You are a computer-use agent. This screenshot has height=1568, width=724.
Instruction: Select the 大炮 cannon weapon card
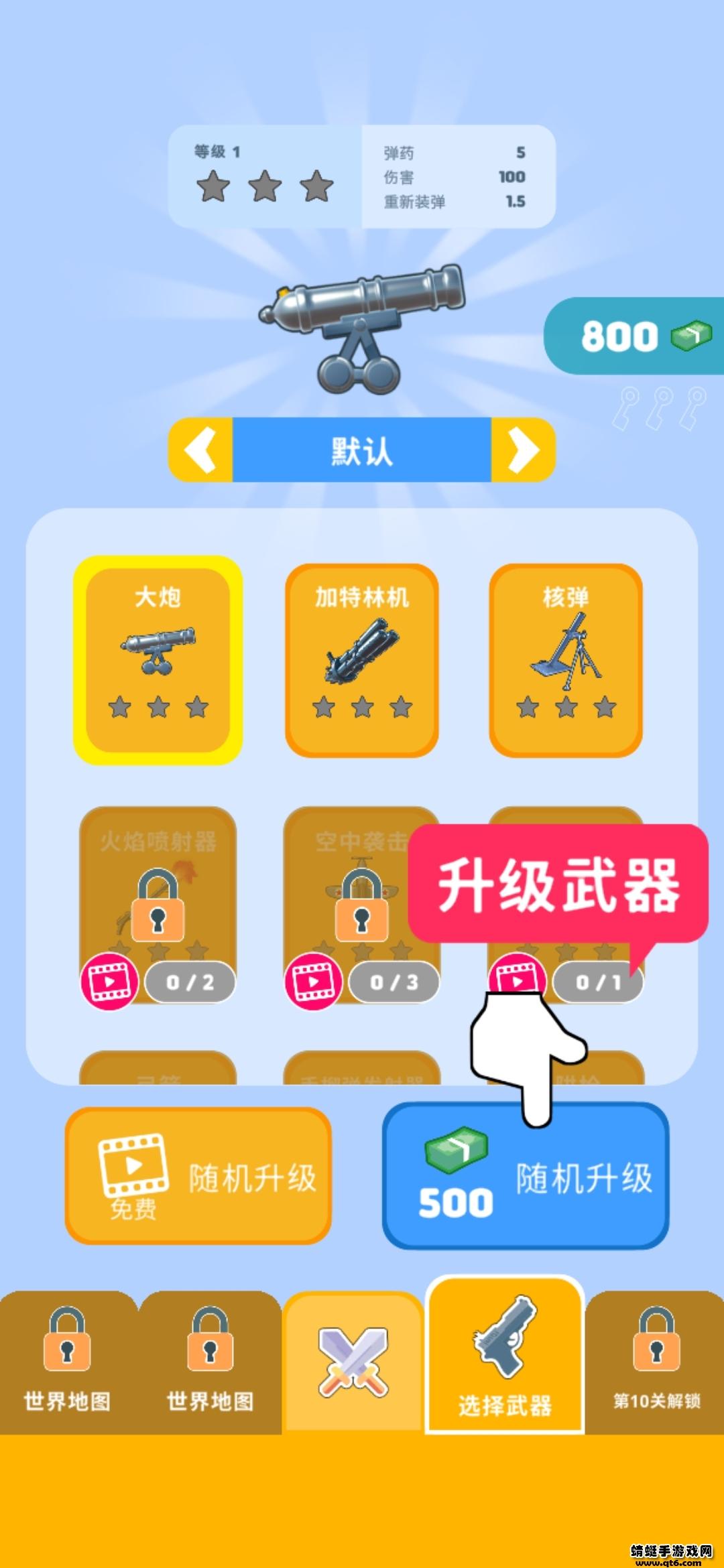point(158,660)
